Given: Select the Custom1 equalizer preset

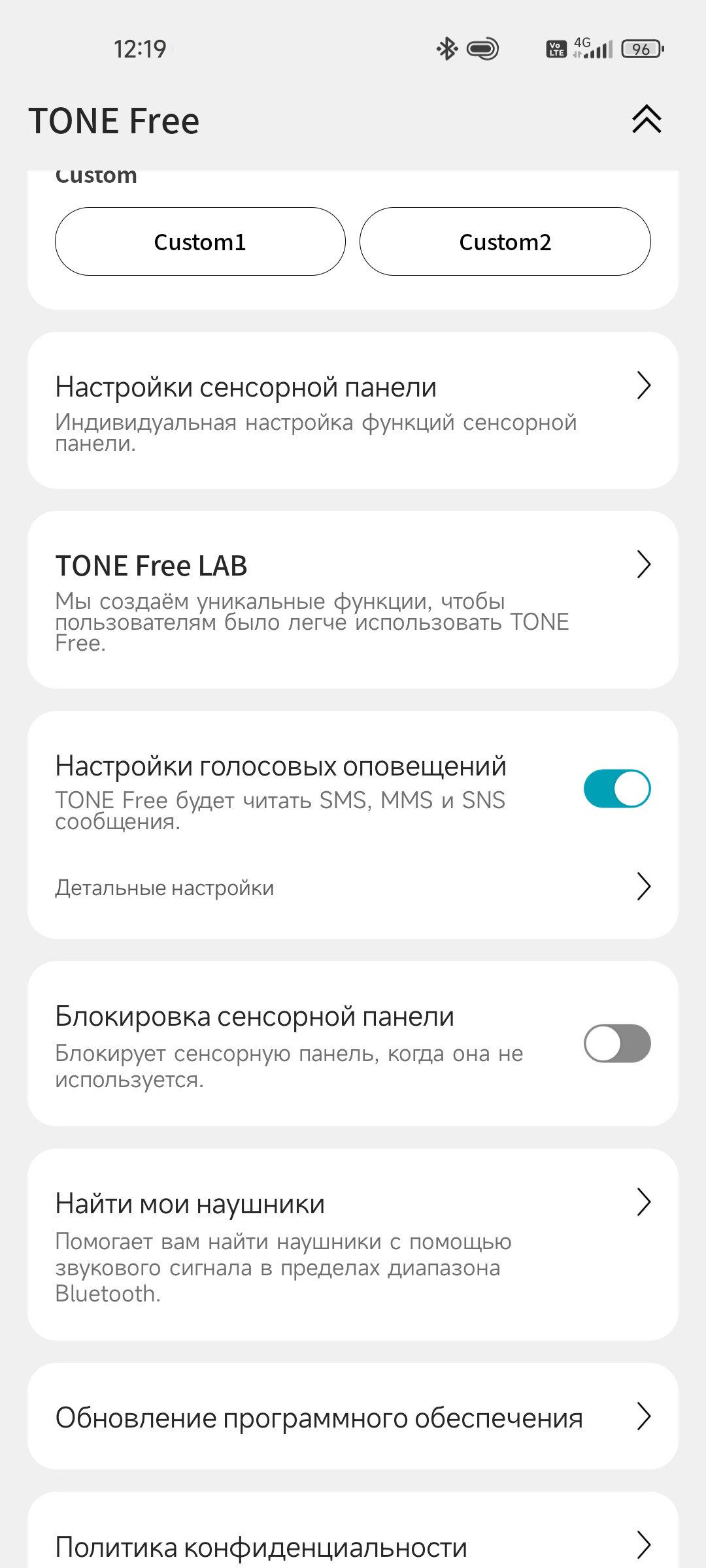Looking at the screenshot, I should click(x=200, y=242).
